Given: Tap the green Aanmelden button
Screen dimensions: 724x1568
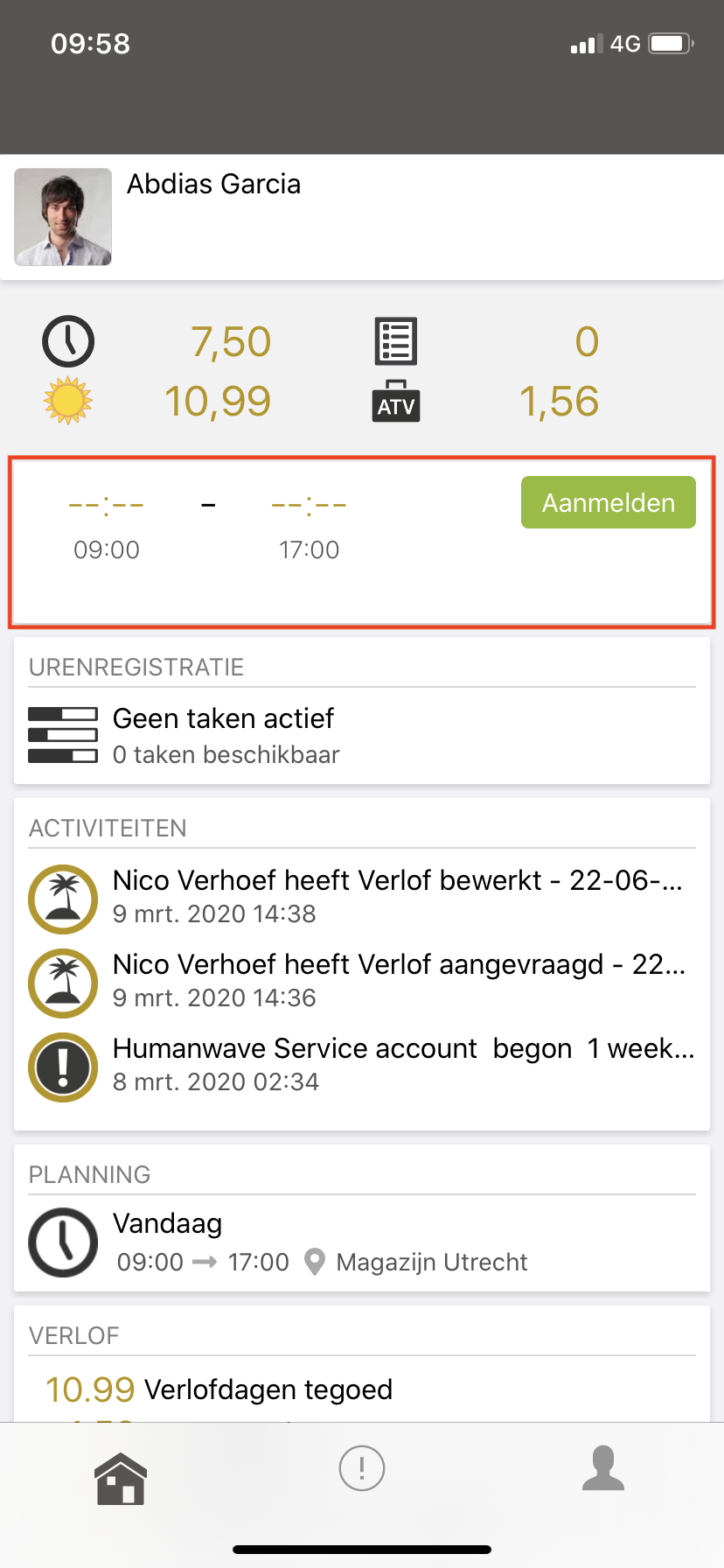Looking at the screenshot, I should pyautogui.click(x=609, y=502).
